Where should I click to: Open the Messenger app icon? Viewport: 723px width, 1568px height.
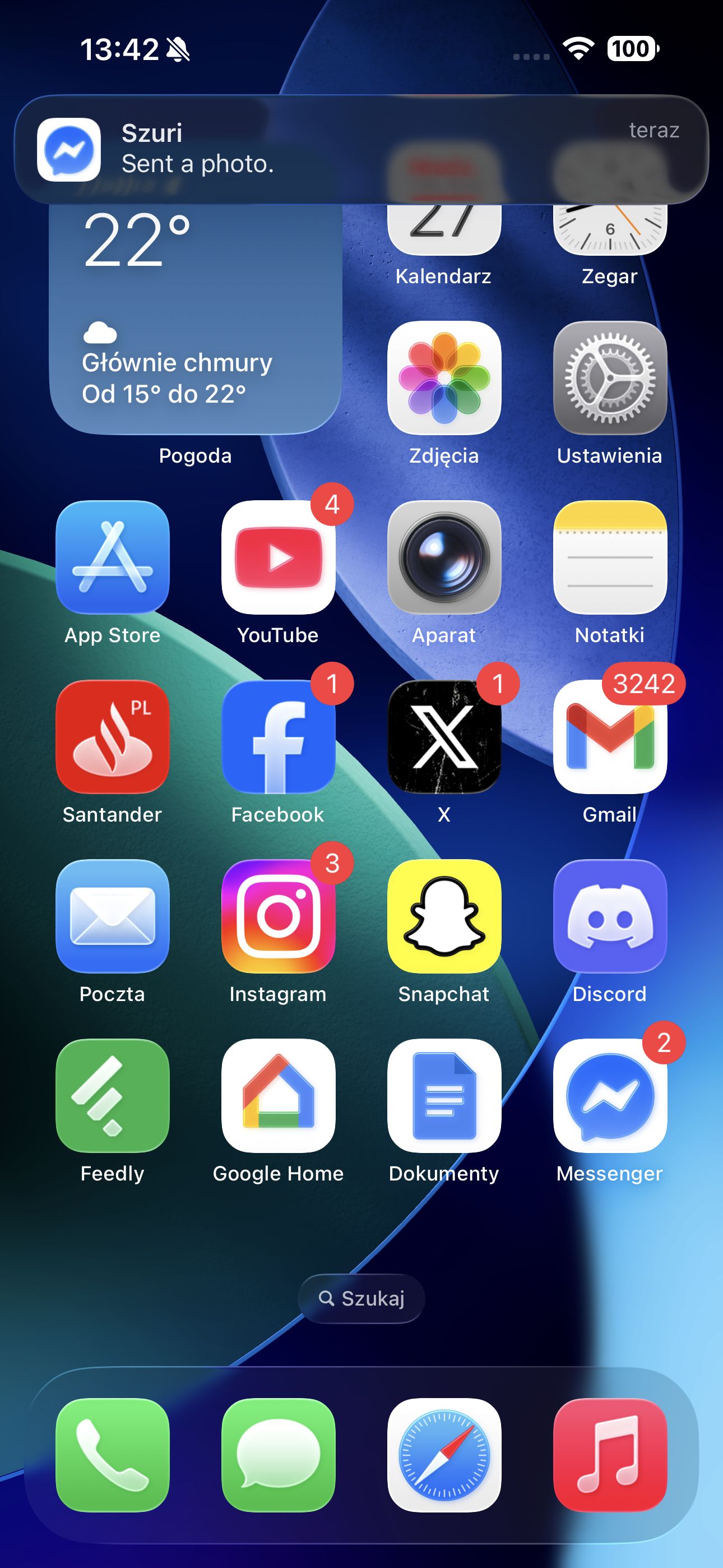click(610, 1096)
